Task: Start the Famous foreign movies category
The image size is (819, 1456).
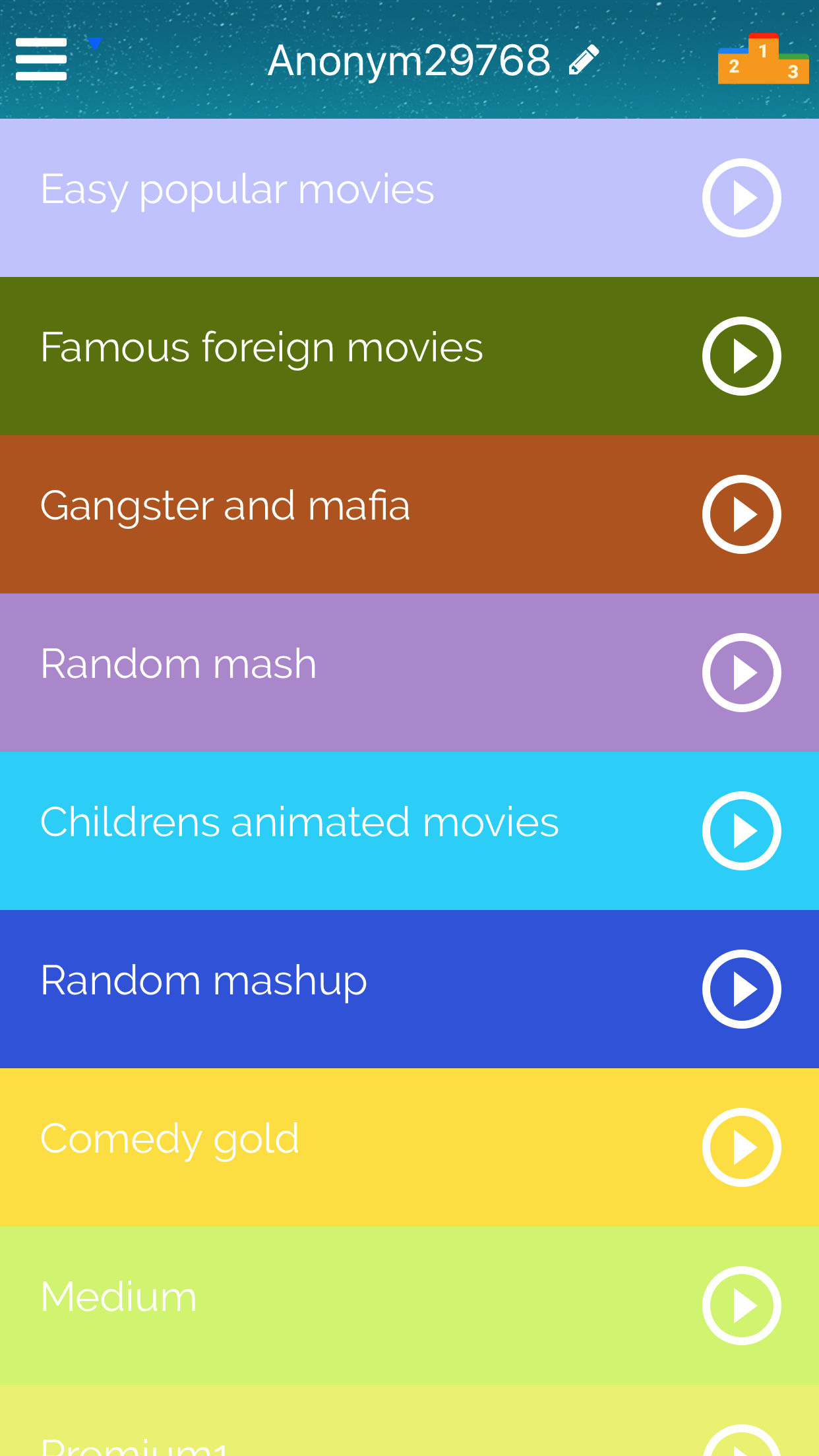Action: pyautogui.click(x=741, y=356)
